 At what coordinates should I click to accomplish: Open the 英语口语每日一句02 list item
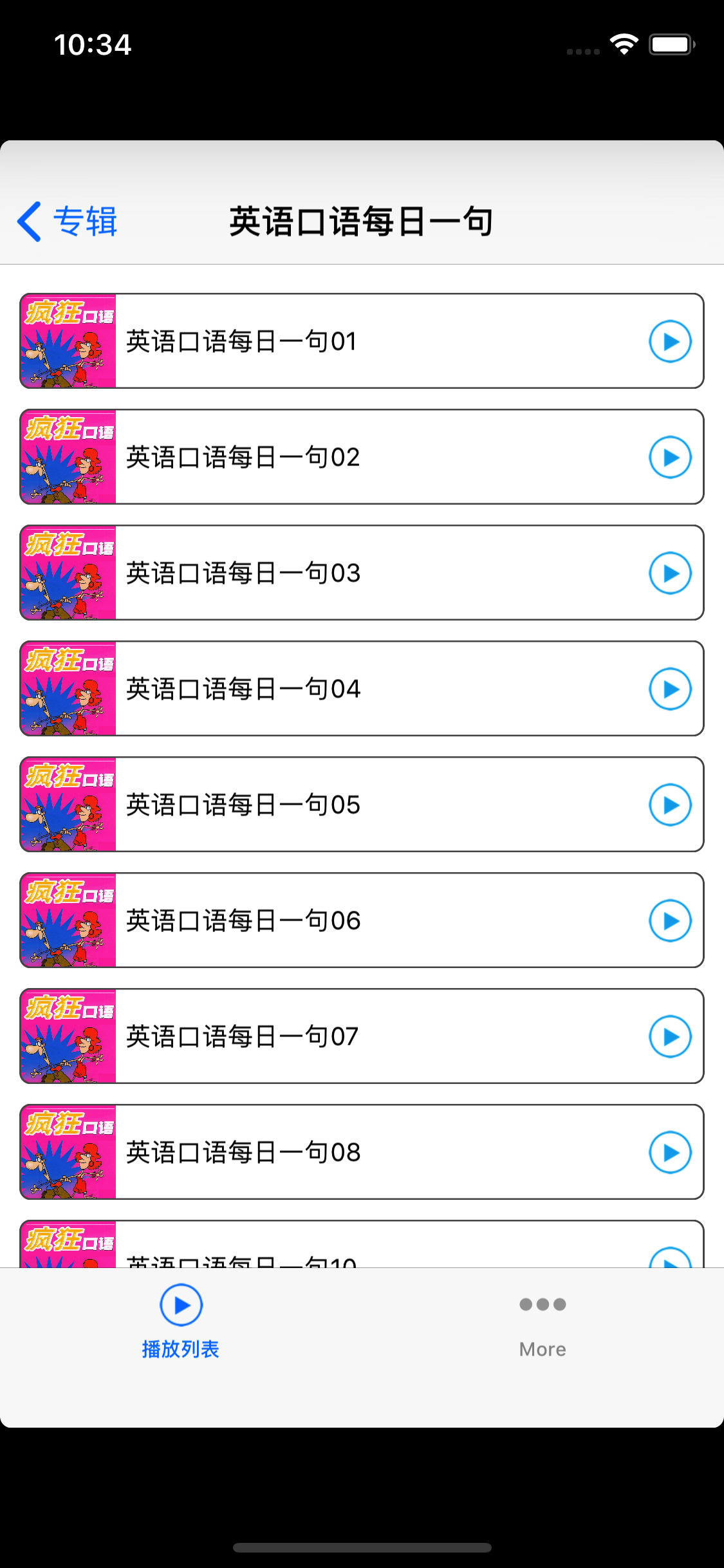coord(360,457)
